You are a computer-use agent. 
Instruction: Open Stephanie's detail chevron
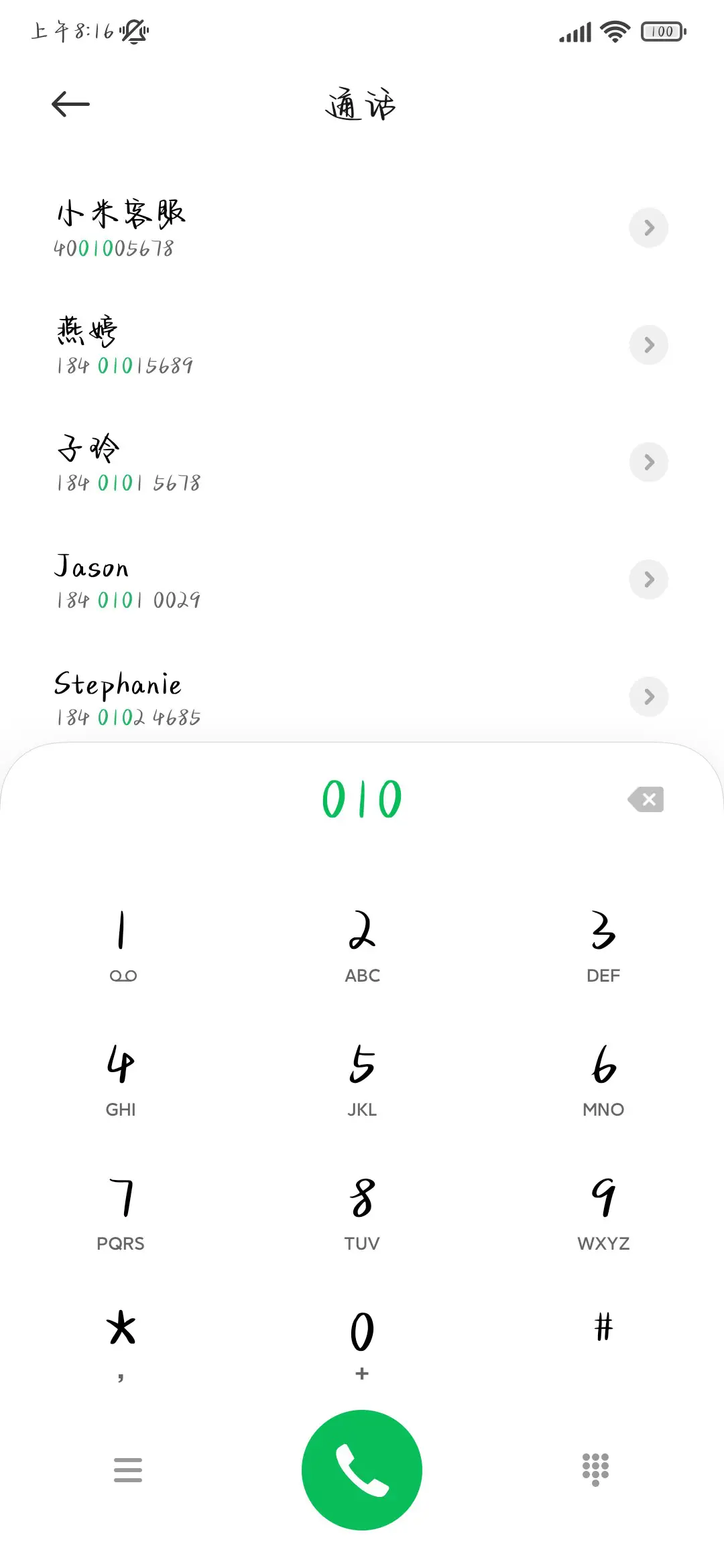(x=648, y=697)
